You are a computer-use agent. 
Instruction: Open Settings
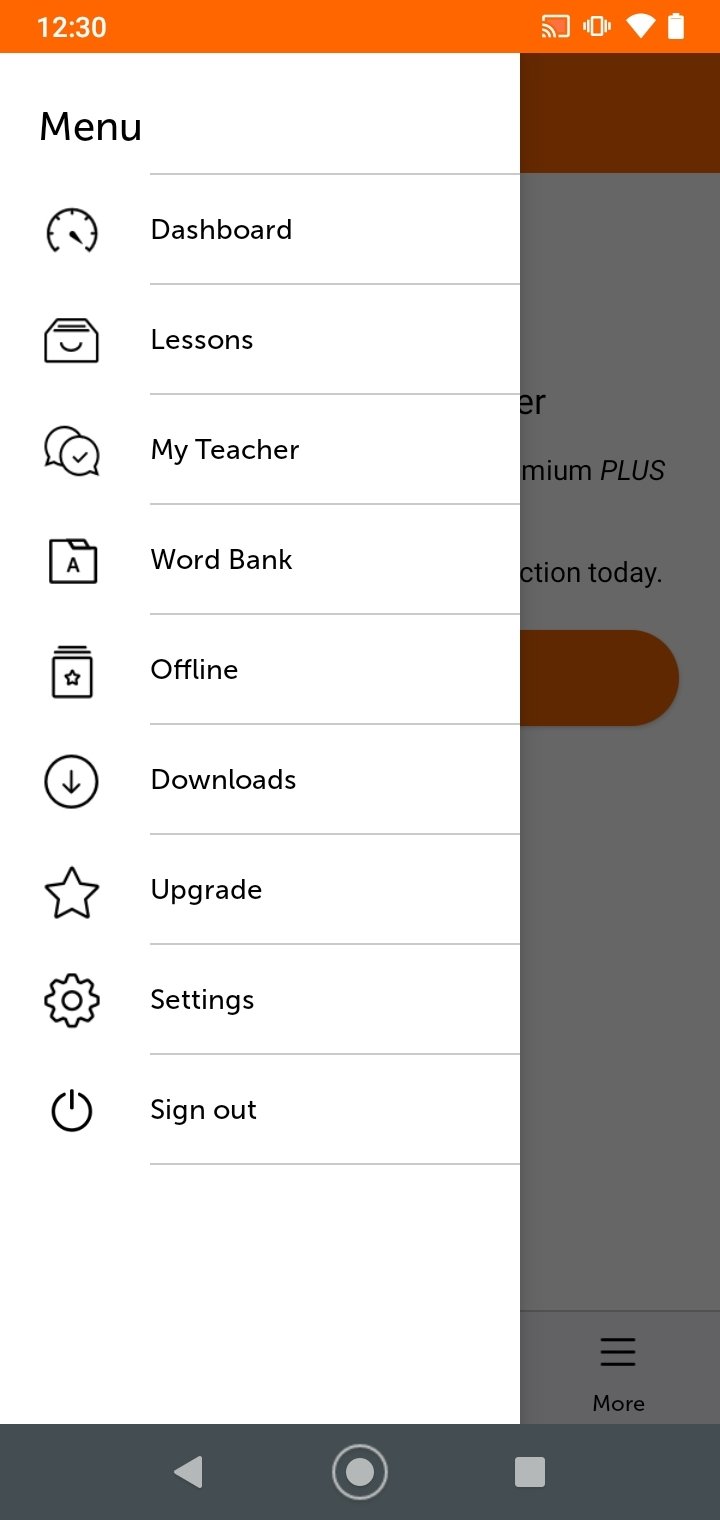[x=260, y=1000]
